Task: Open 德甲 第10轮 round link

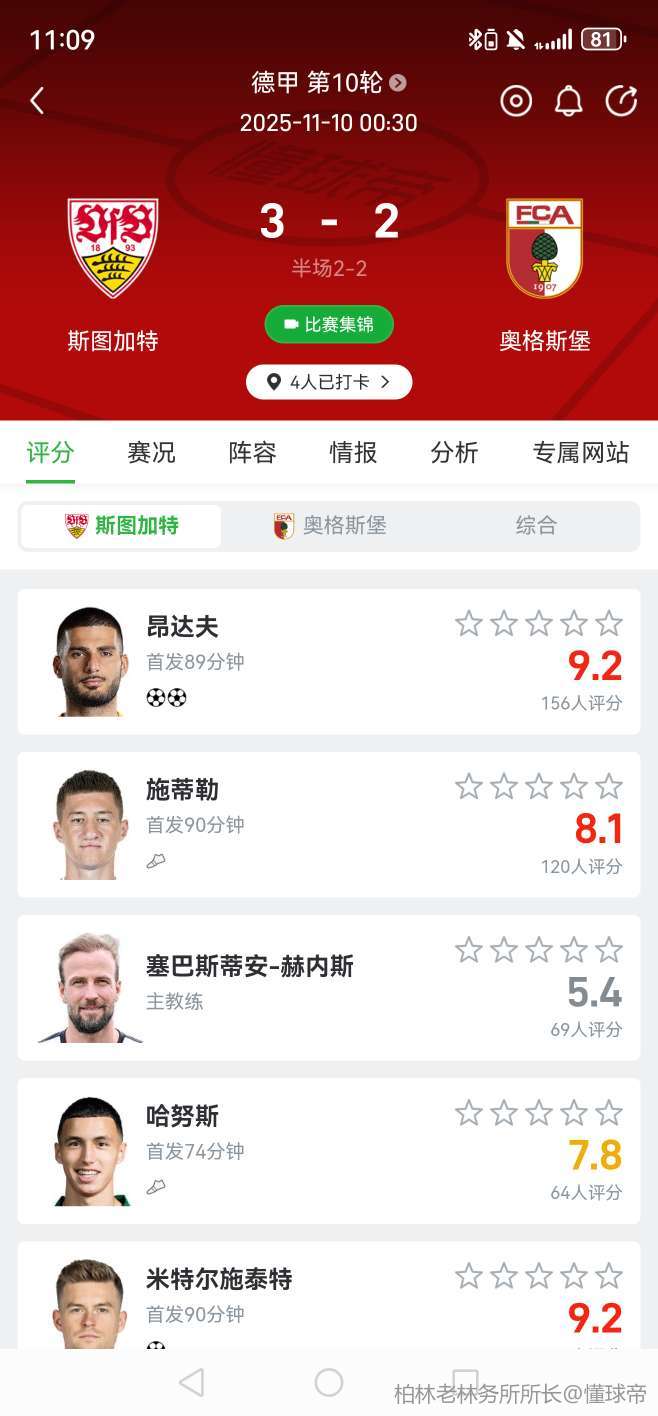Action: pos(328,82)
